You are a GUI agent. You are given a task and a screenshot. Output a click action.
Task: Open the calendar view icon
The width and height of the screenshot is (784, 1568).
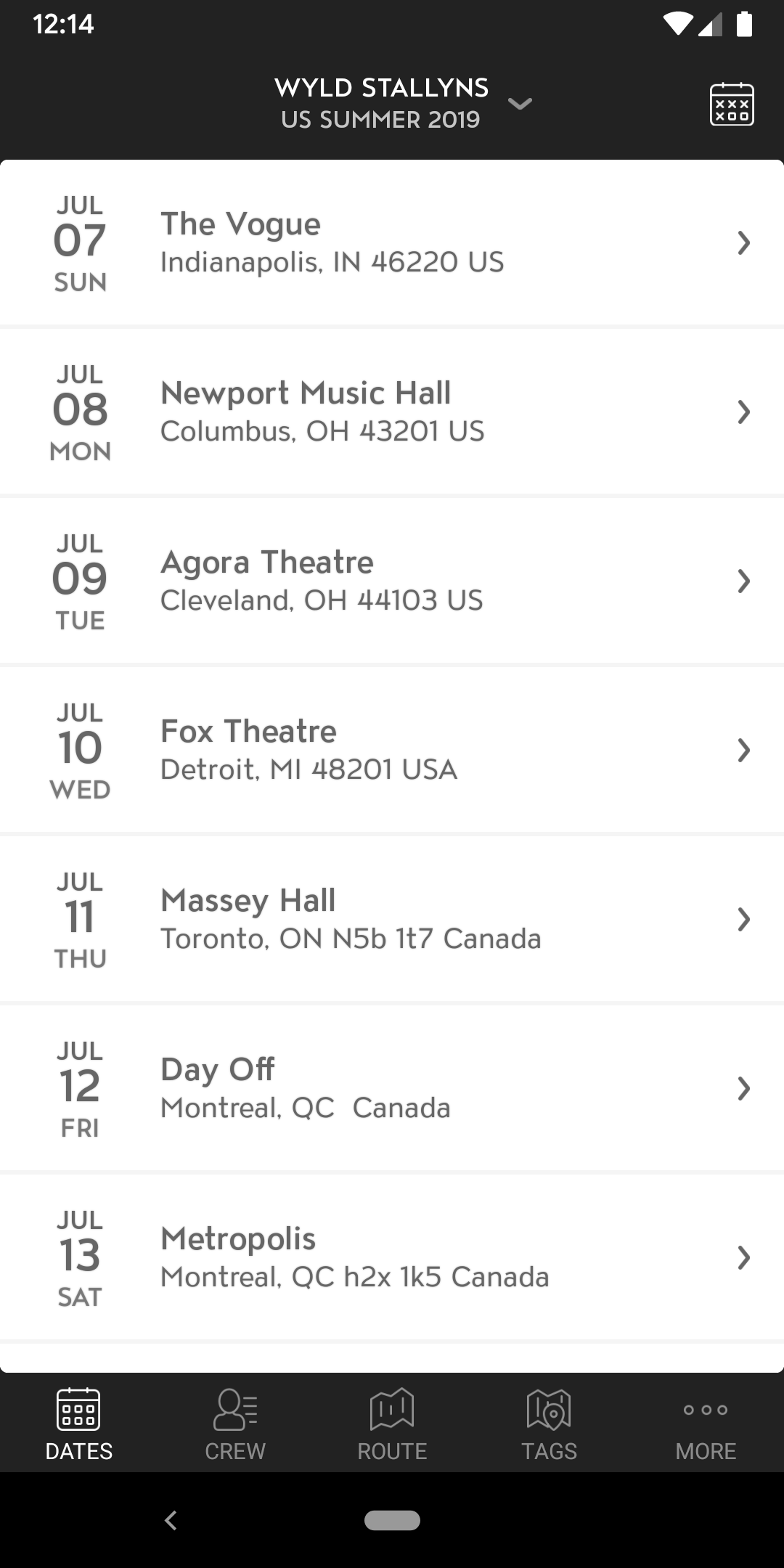tap(731, 105)
